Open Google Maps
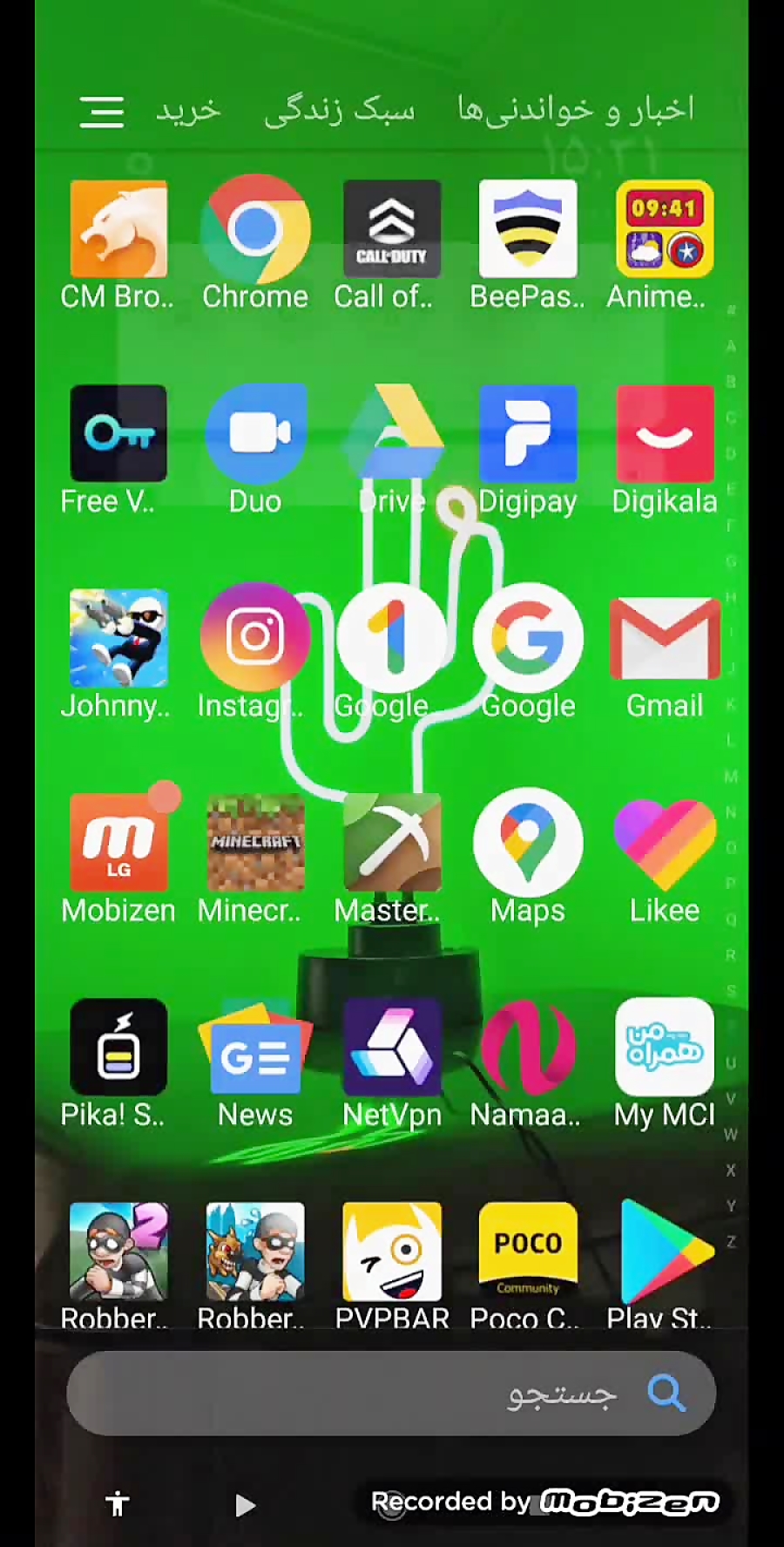The height and width of the screenshot is (1547, 784). pos(528,843)
